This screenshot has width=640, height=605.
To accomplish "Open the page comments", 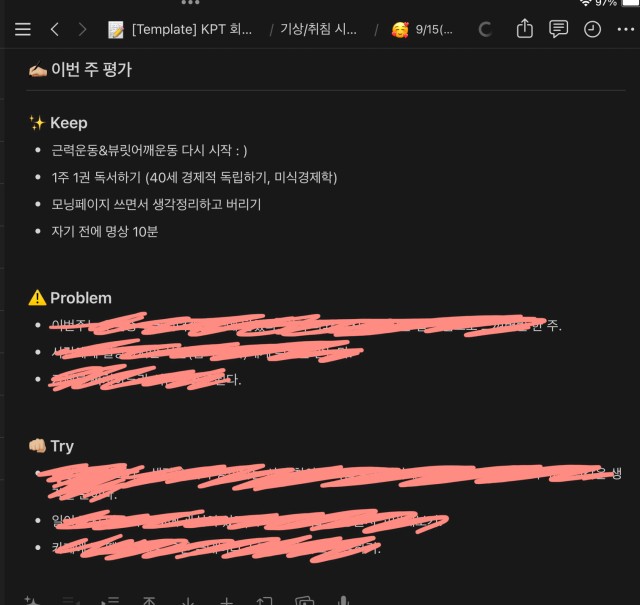I will pyautogui.click(x=559, y=30).
